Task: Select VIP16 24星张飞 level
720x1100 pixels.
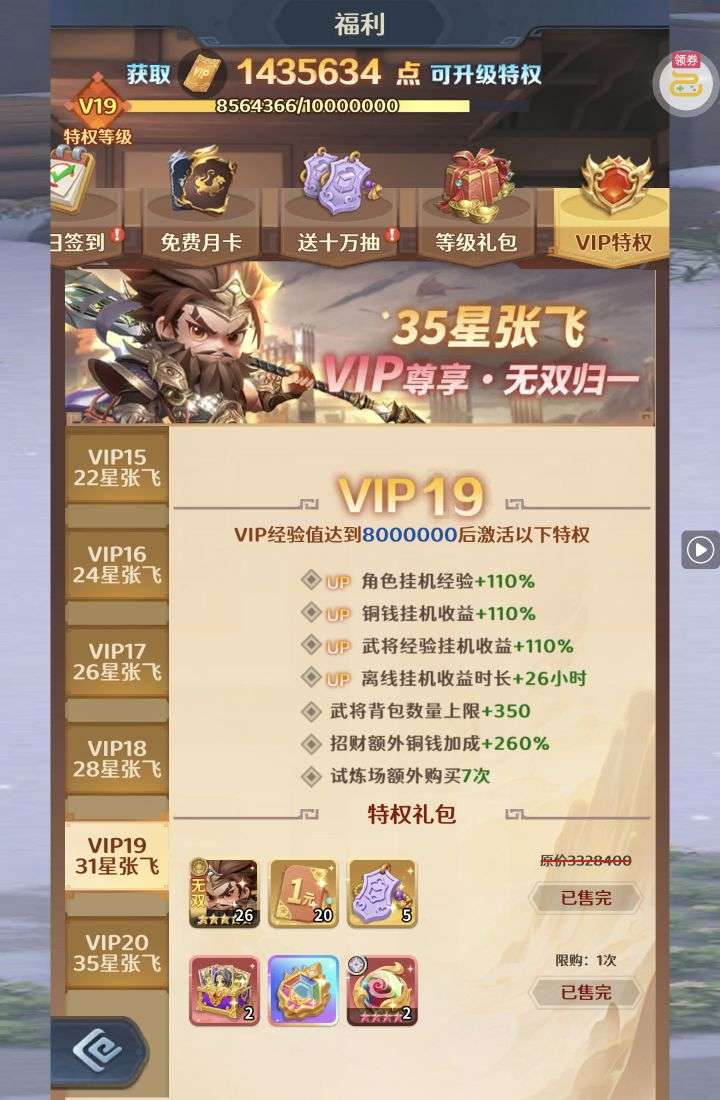Action: click(x=117, y=564)
